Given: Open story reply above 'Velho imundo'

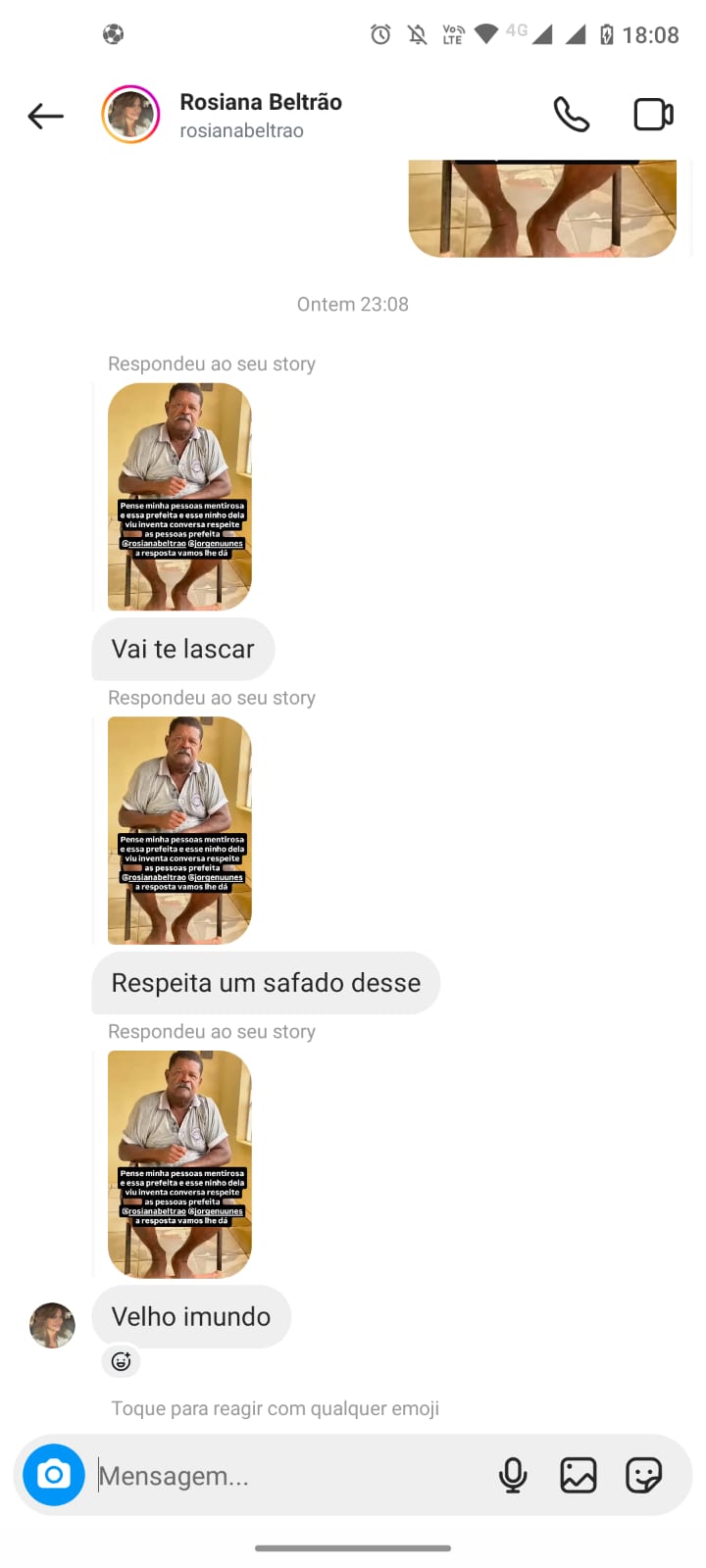Looking at the screenshot, I should 179,1164.
